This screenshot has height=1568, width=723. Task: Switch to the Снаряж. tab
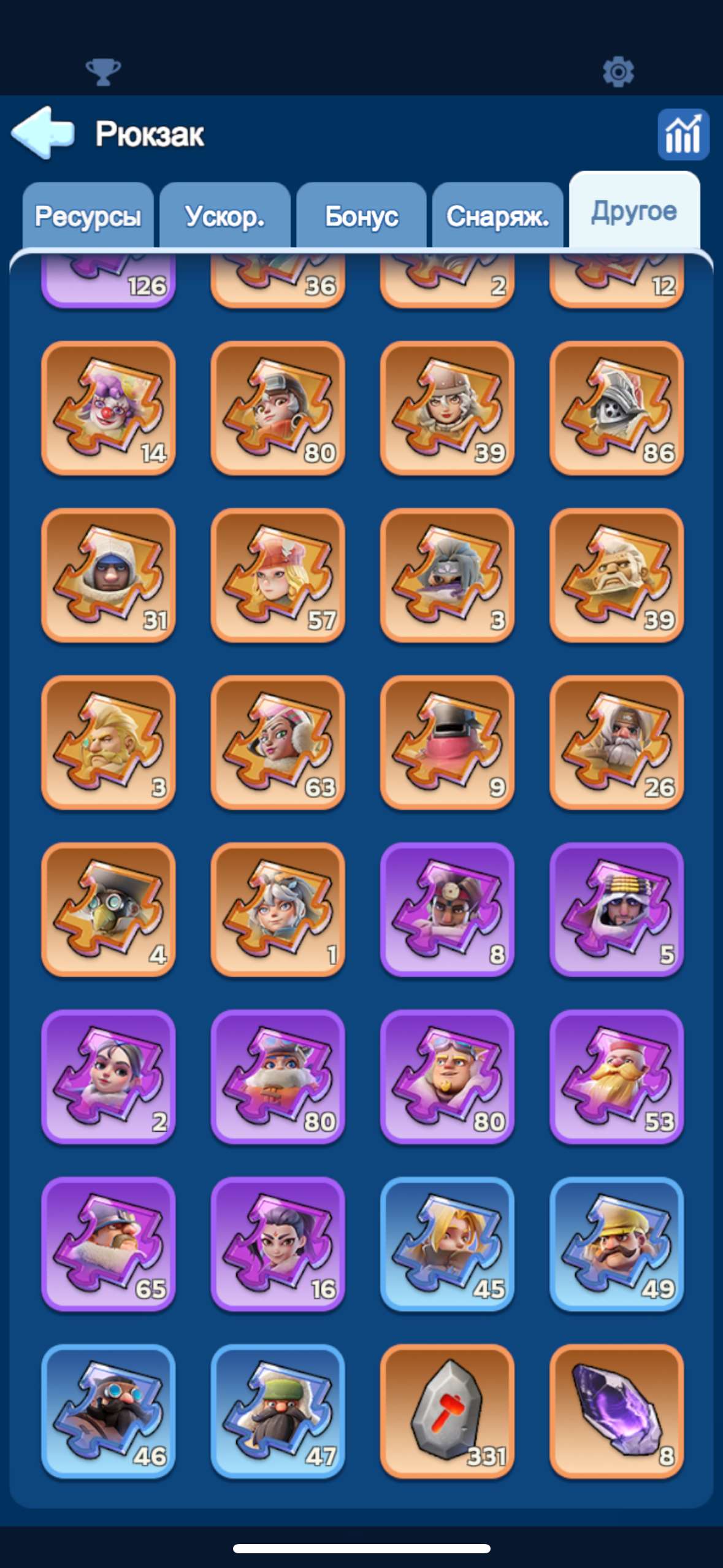(x=497, y=216)
